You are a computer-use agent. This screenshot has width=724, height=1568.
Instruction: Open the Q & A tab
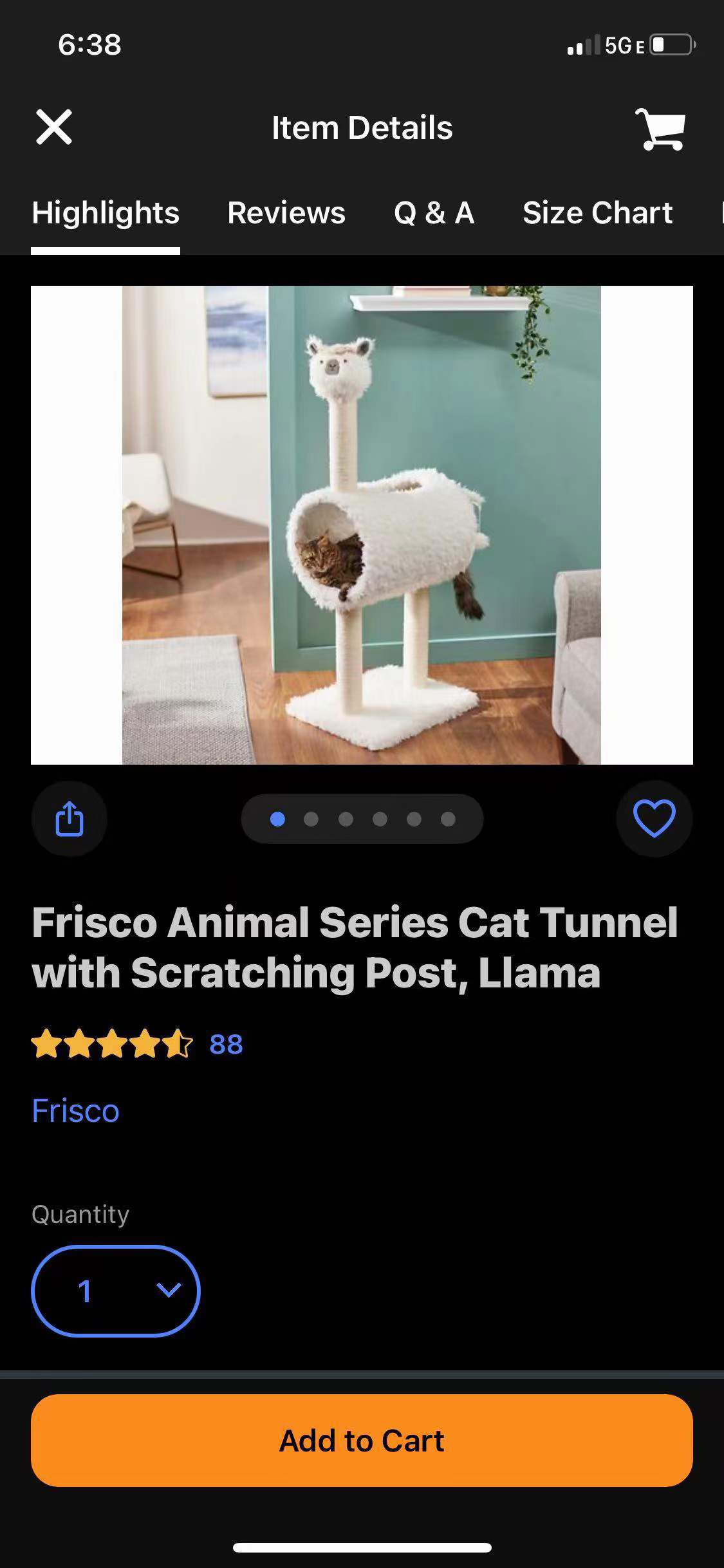pyautogui.click(x=434, y=213)
